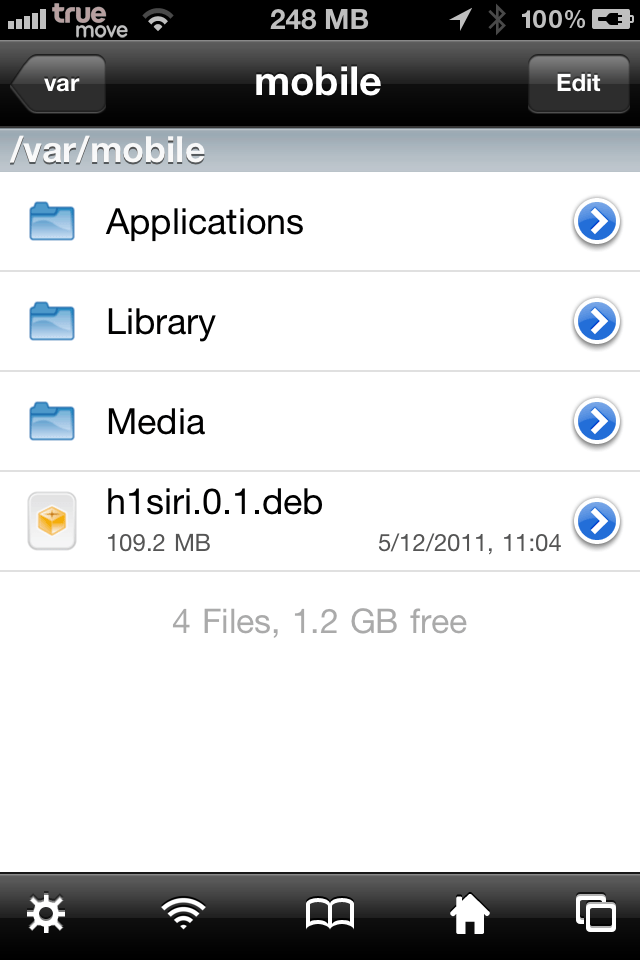Show details for the Media folder
Image resolution: width=640 pixels, height=960 pixels.
click(597, 422)
